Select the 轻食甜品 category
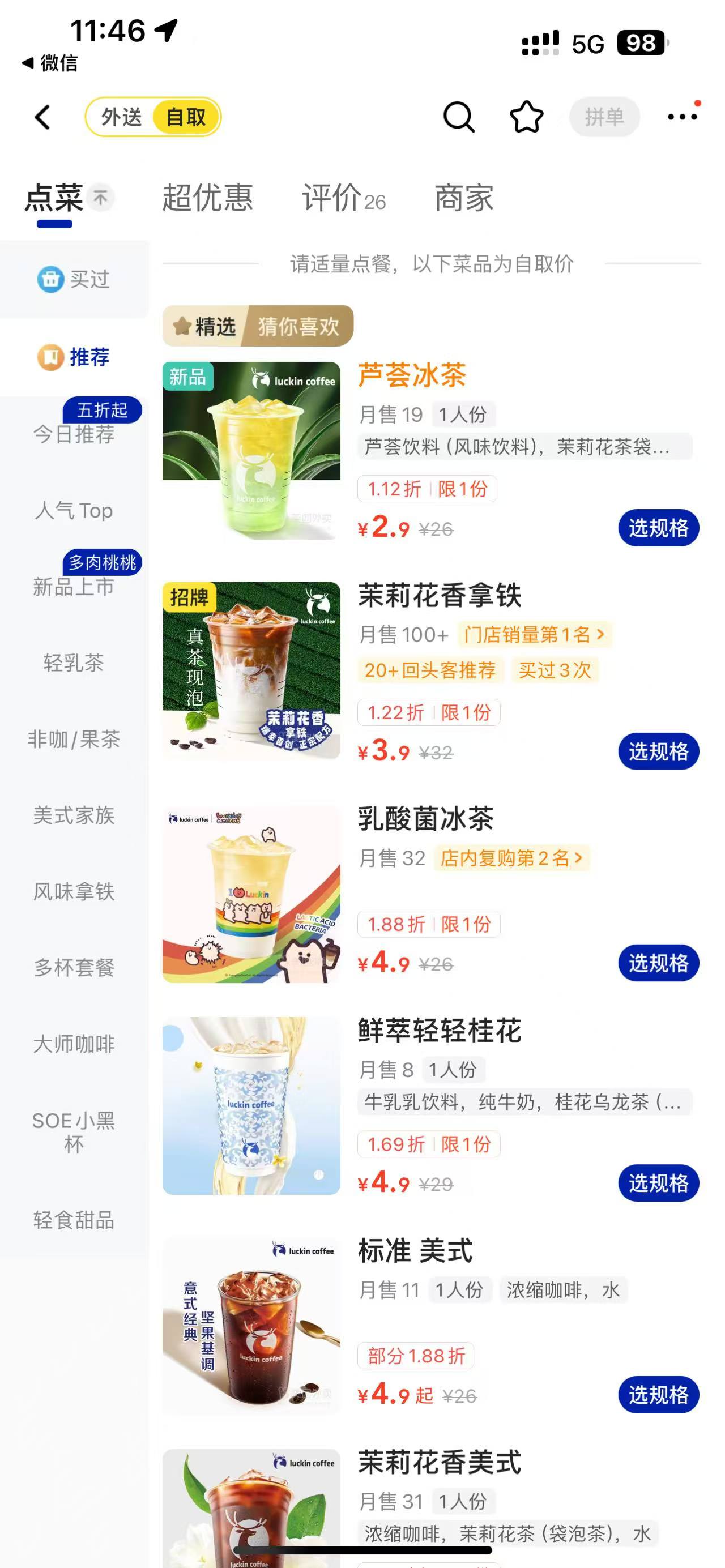 (74, 1220)
